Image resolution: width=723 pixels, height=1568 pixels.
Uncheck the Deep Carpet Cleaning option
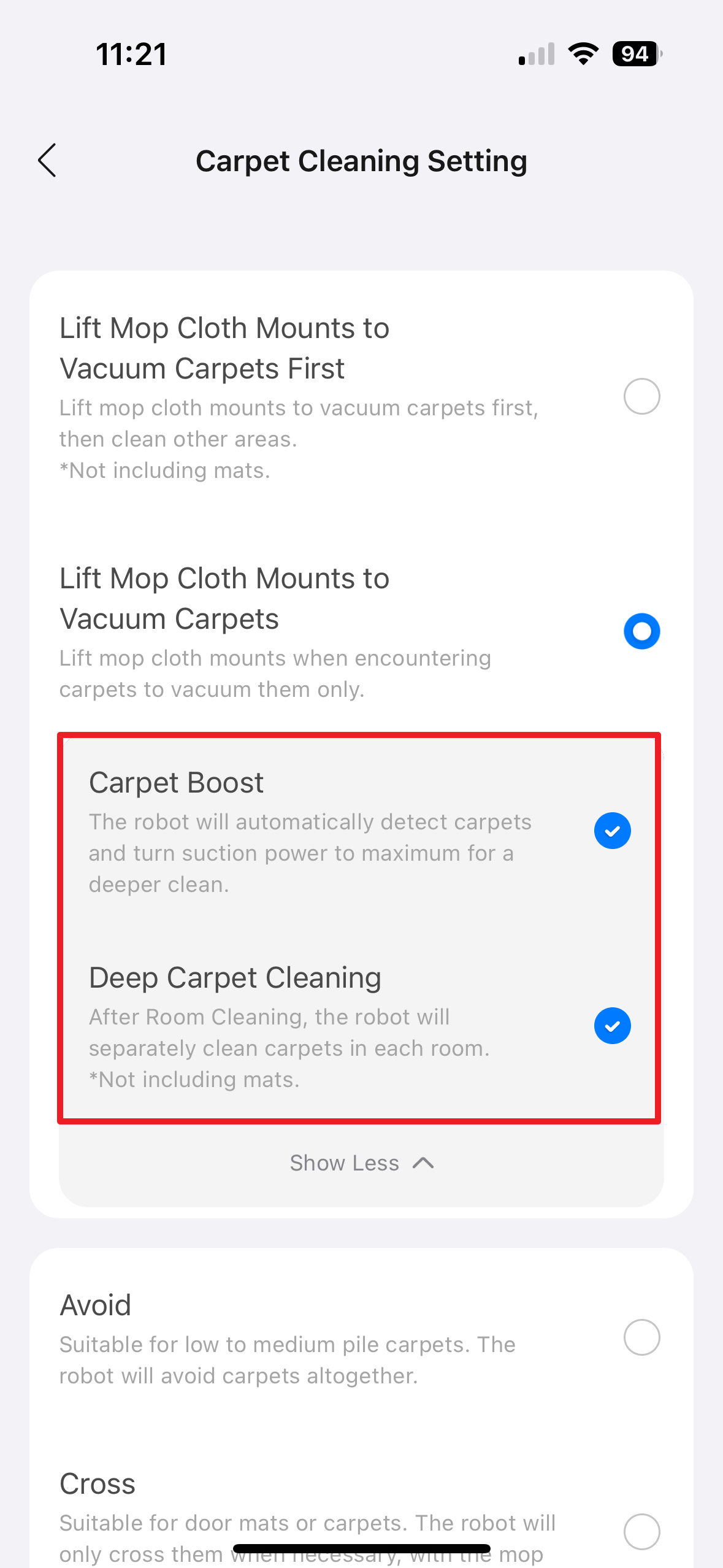[x=612, y=1026]
